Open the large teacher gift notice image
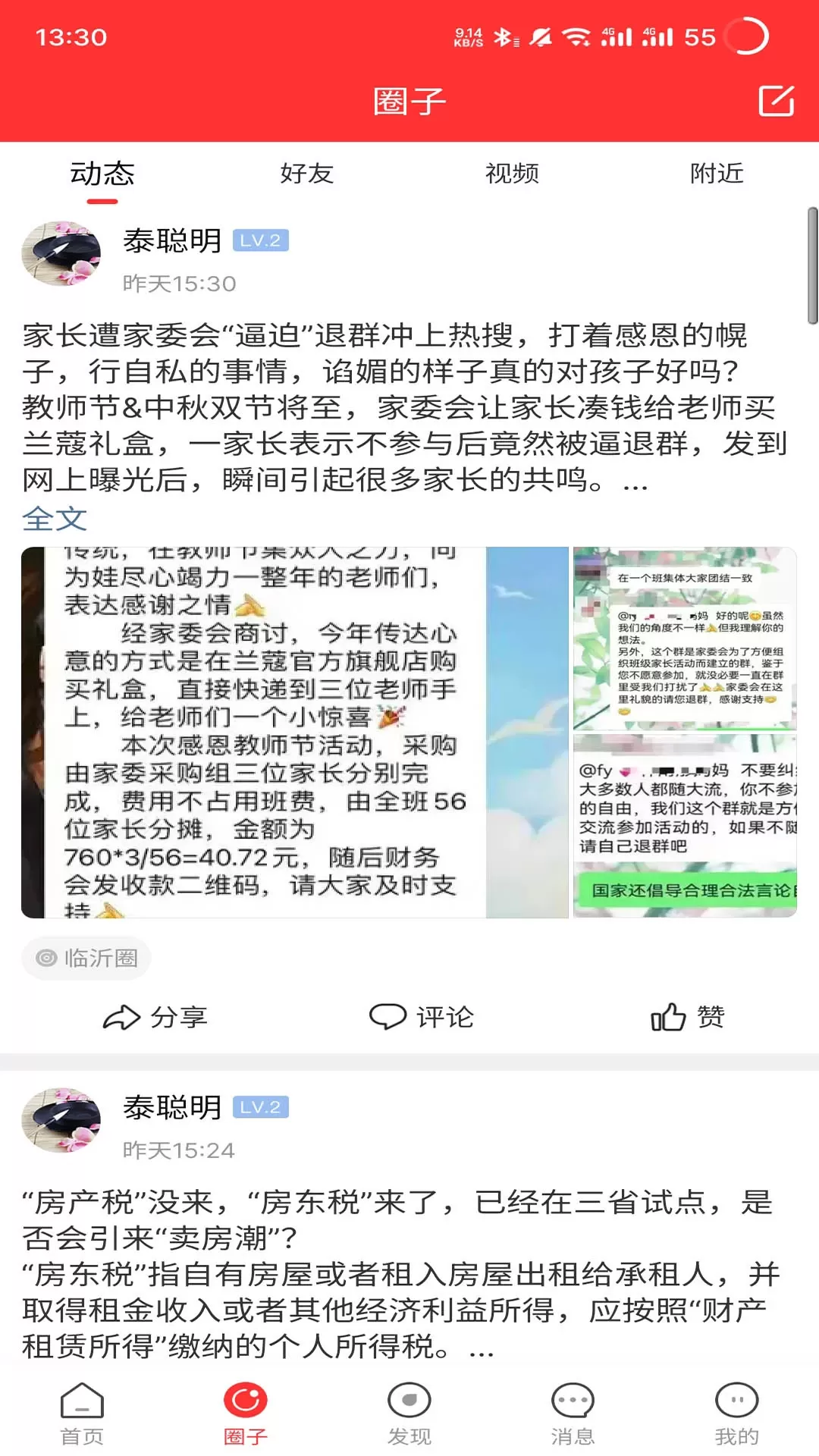819x1456 pixels. coord(294,733)
